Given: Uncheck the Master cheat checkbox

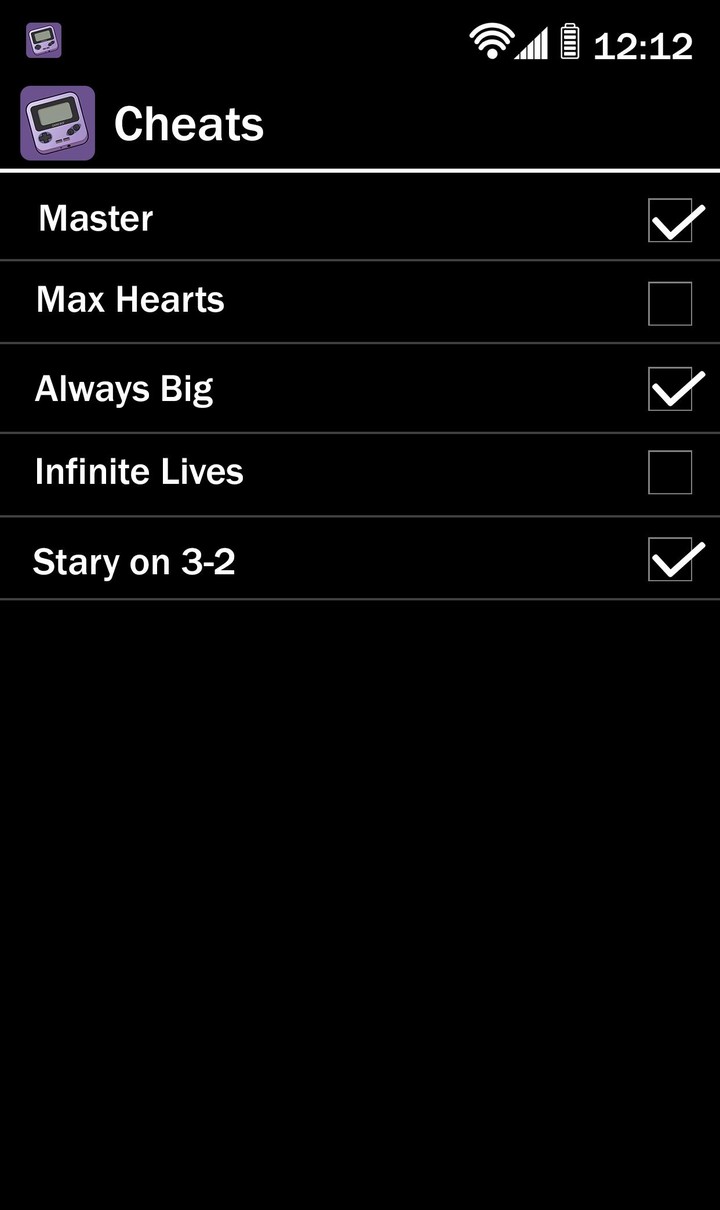Looking at the screenshot, I should click(x=670, y=220).
